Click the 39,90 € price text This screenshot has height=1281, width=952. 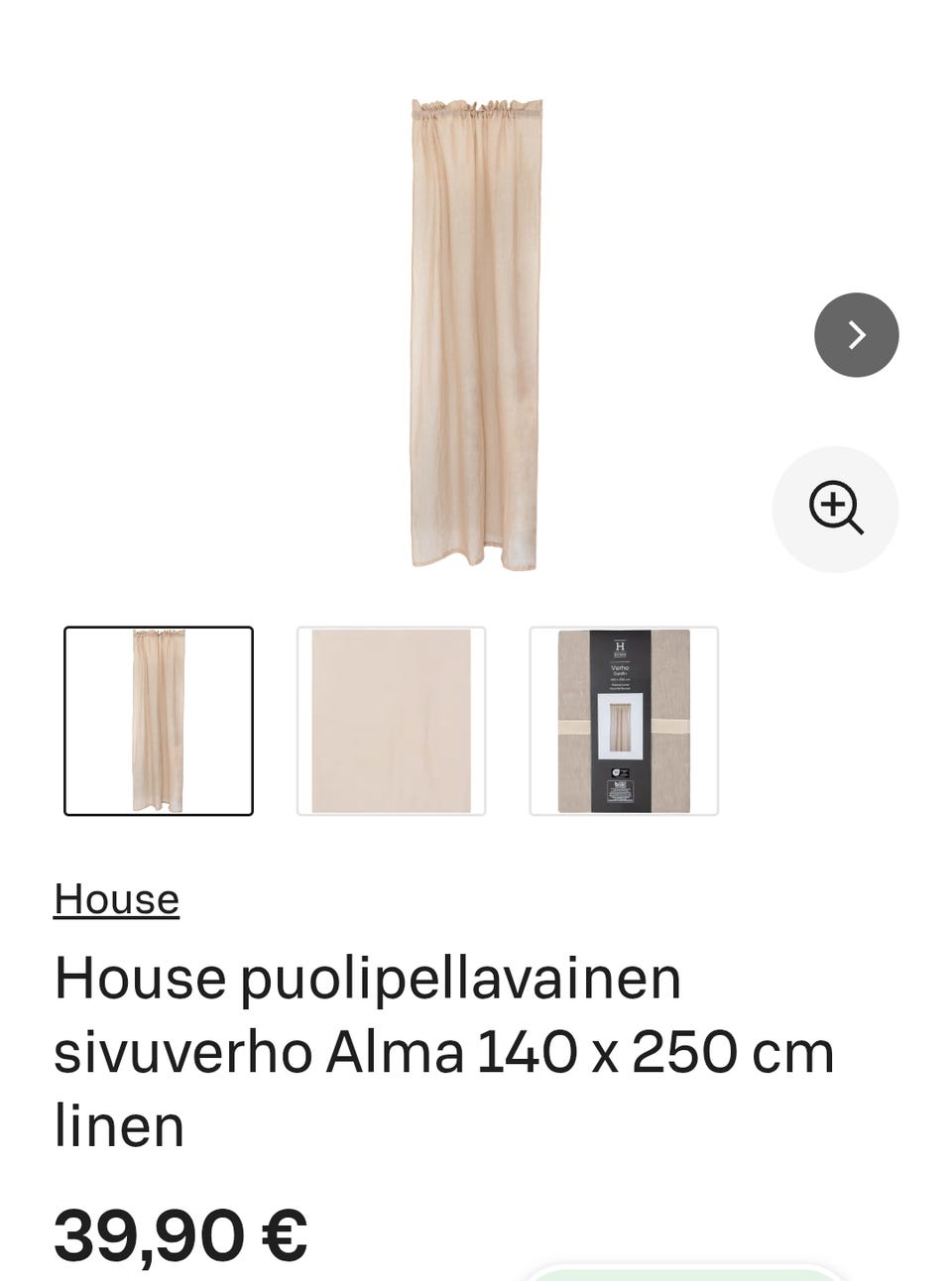pyautogui.click(x=180, y=1233)
